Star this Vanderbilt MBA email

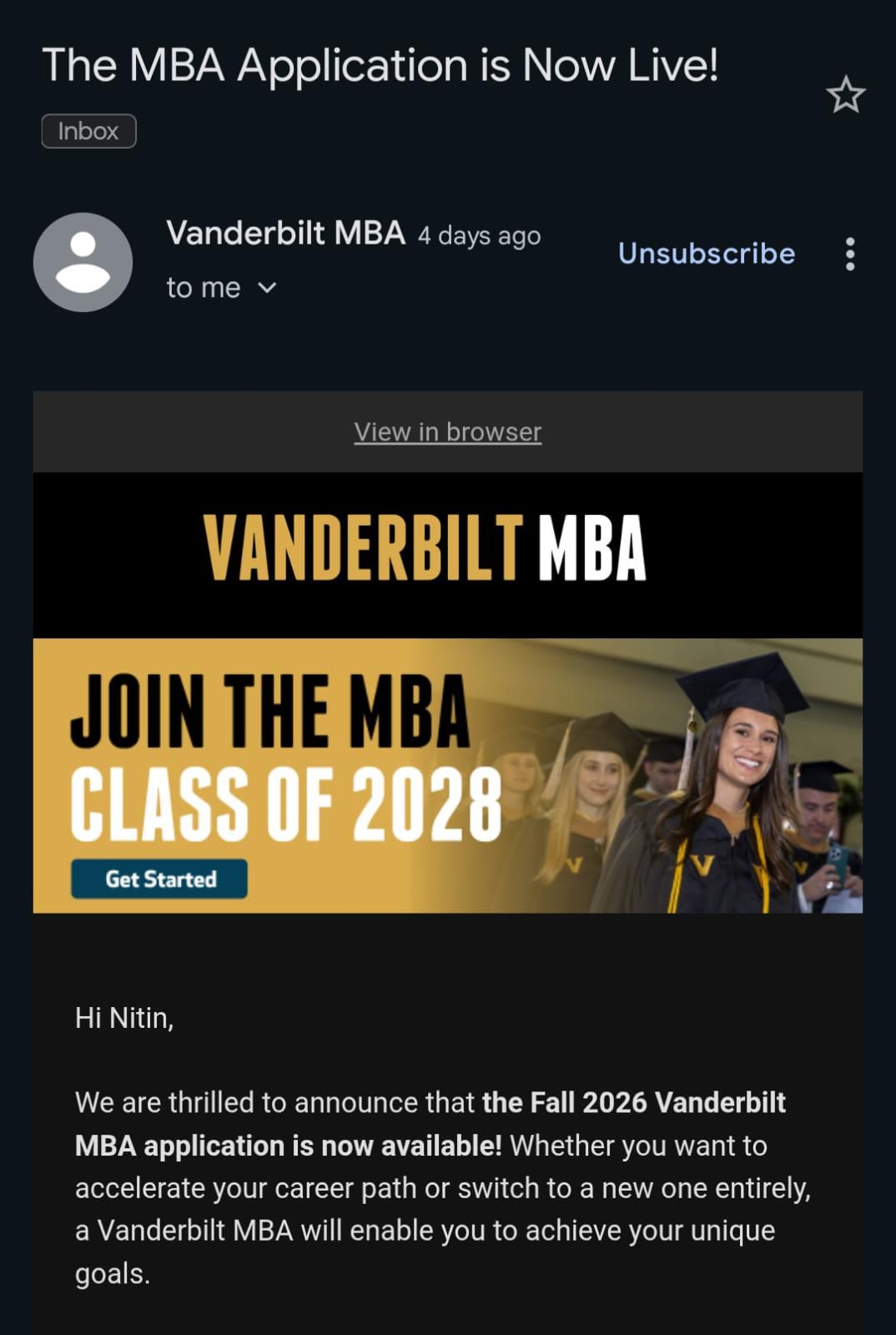coord(845,95)
